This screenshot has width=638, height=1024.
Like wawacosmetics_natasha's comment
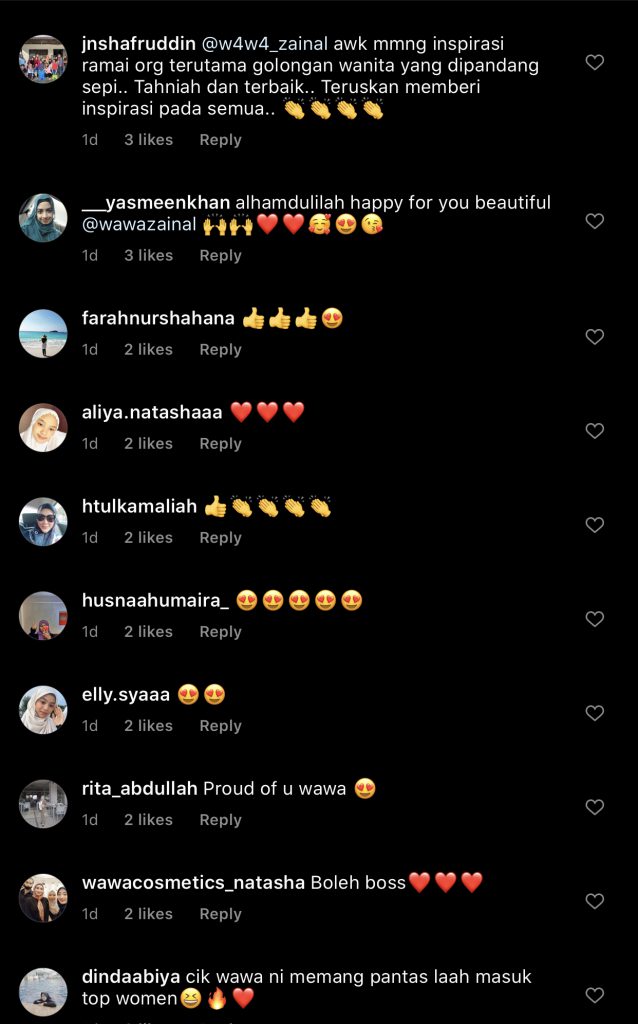click(x=594, y=901)
